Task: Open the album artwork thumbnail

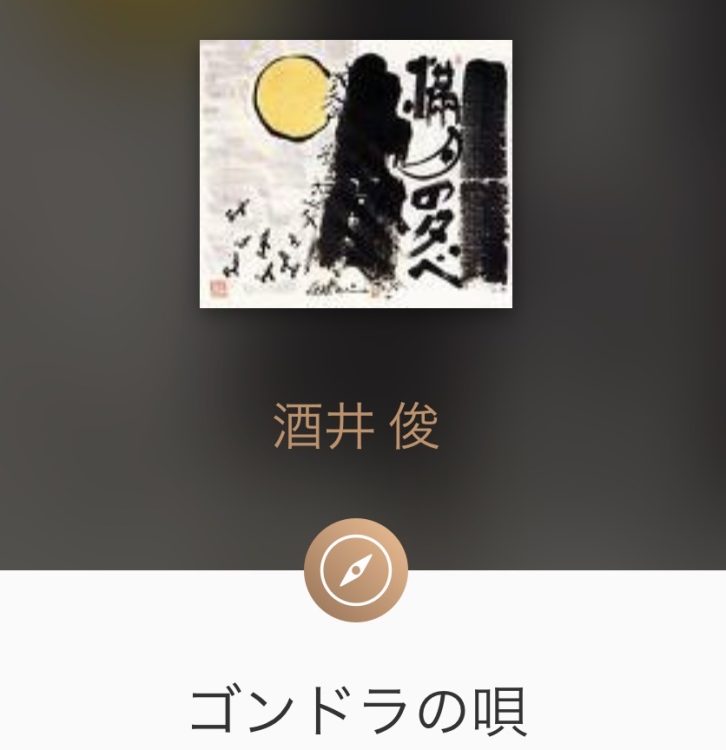Action: (356, 174)
